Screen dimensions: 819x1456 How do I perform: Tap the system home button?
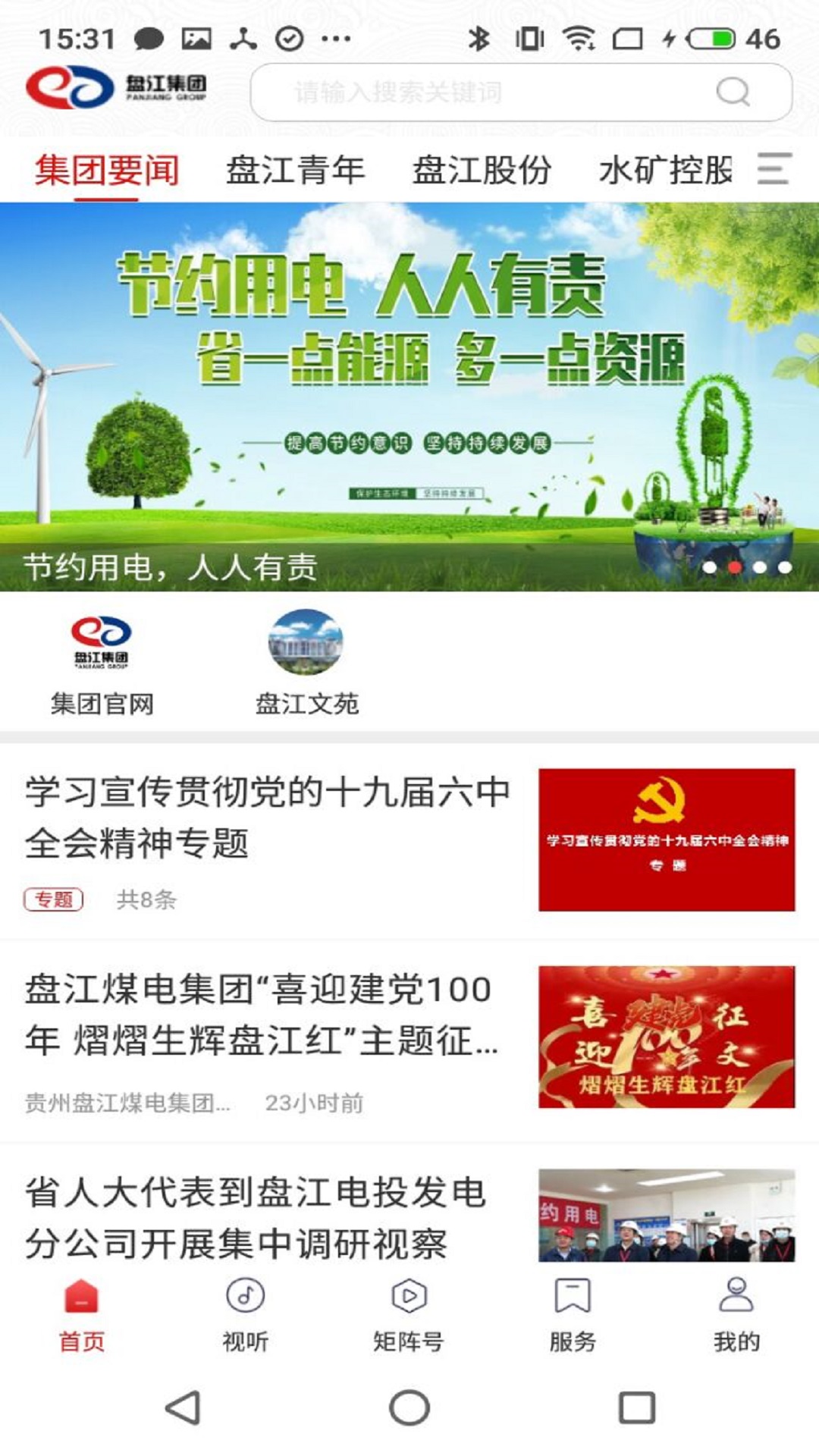coord(409,1407)
